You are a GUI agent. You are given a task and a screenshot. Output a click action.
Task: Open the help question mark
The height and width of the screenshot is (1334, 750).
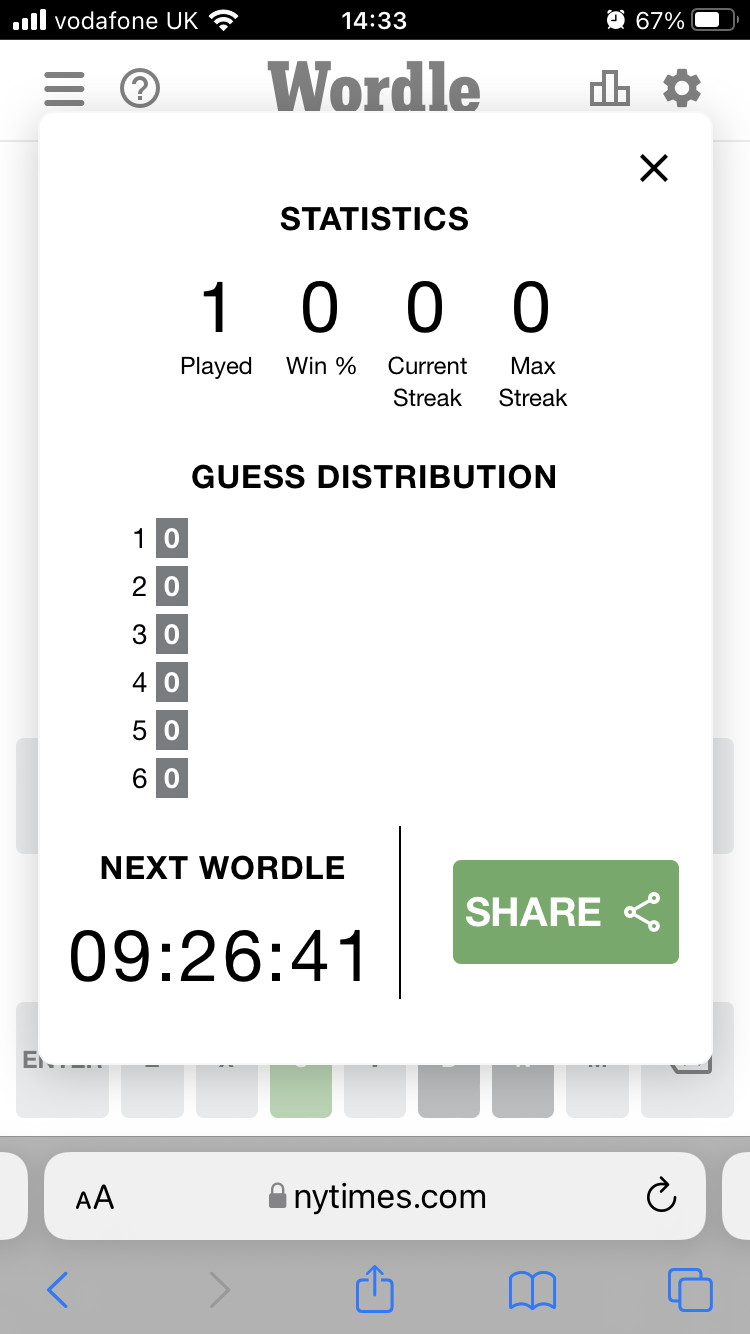coord(140,89)
